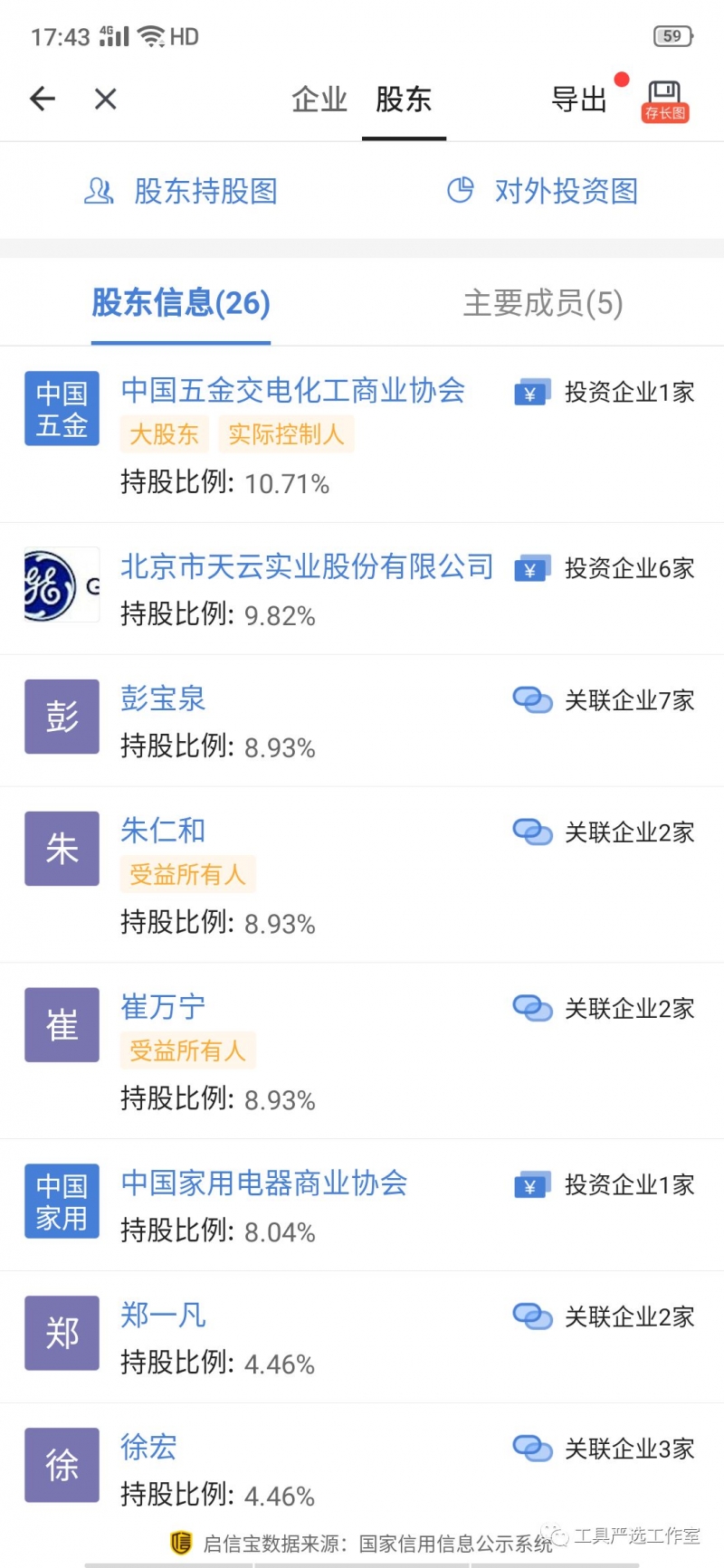View 关联企业7家 for 彭宝泉
Image resolution: width=724 pixels, height=1568 pixels.
[x=605, y=700]
